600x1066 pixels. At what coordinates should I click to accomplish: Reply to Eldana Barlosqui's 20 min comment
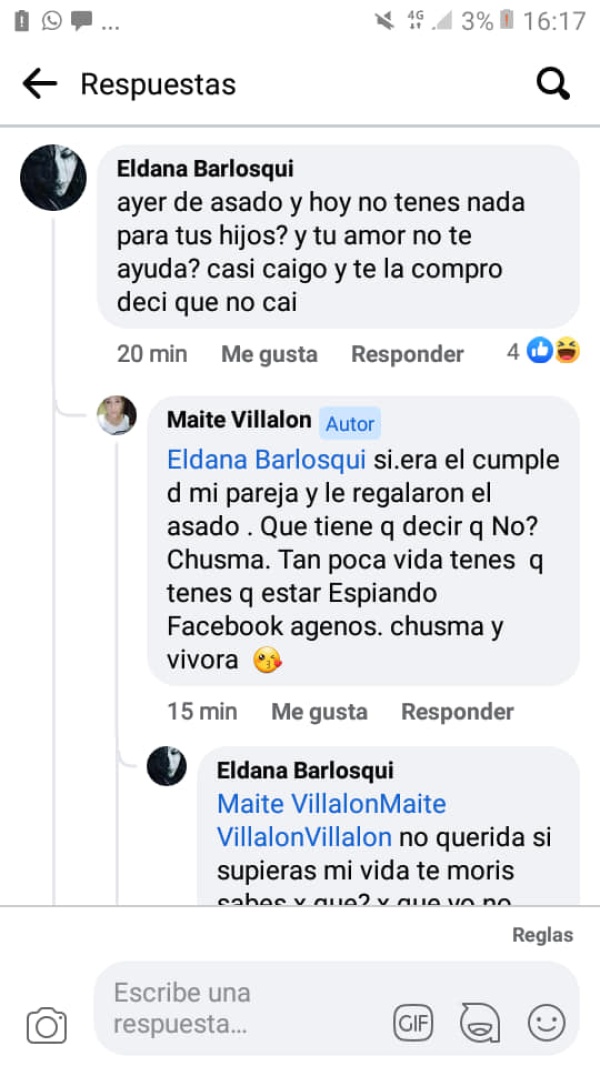pos(407,354)
